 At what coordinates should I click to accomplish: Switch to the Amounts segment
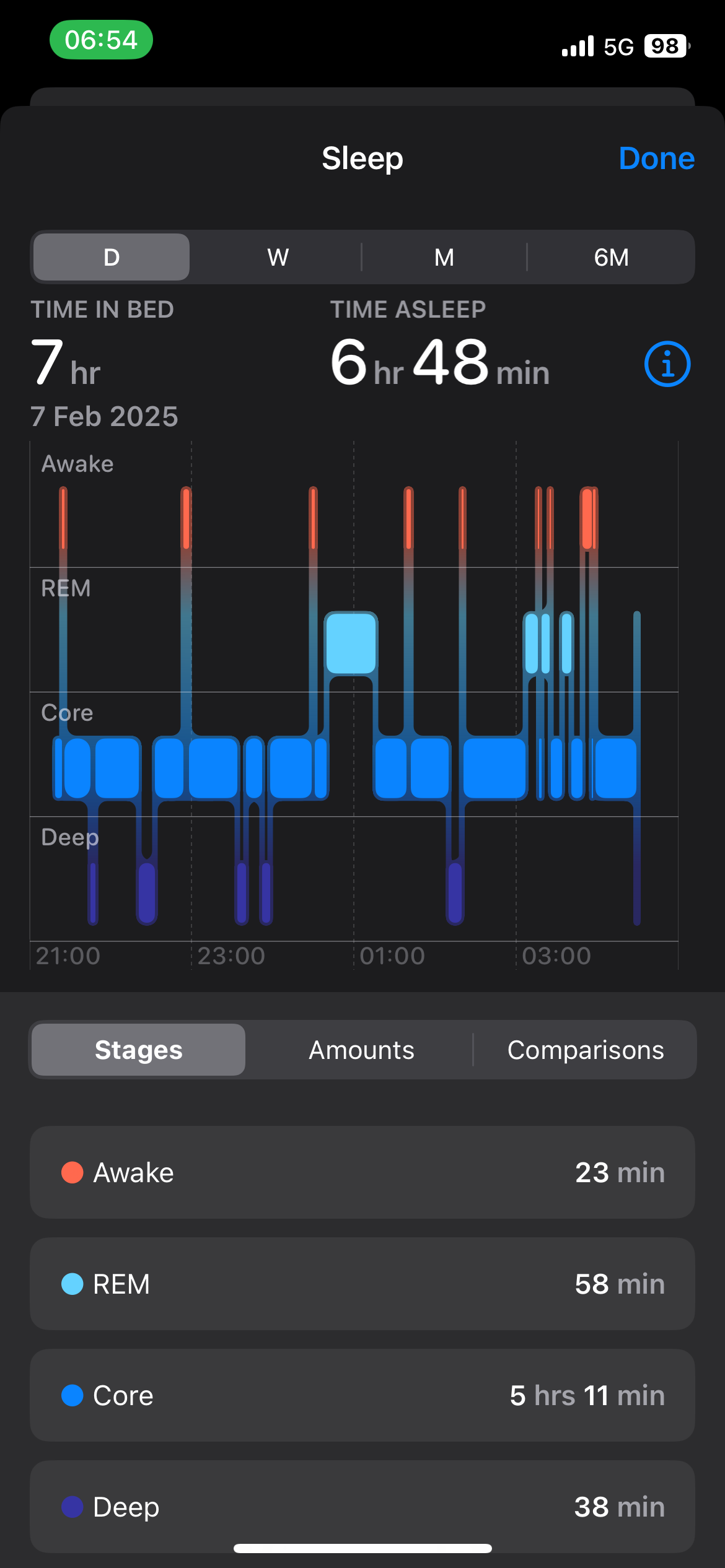pyautogui.click(x=361, y=1050)
